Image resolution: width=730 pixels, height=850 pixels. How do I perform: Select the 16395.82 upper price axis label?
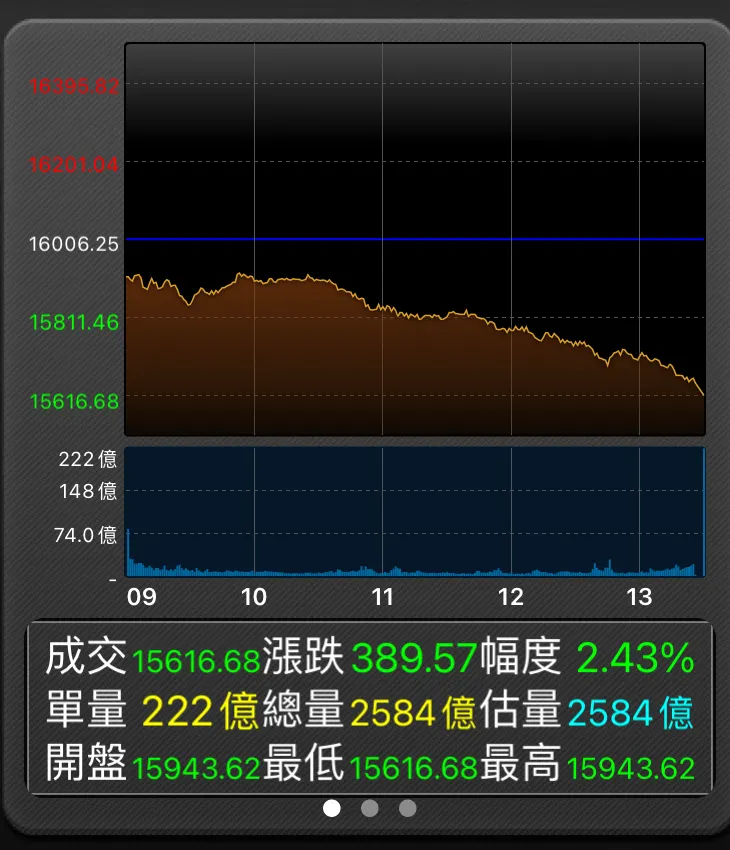[74, 87]
